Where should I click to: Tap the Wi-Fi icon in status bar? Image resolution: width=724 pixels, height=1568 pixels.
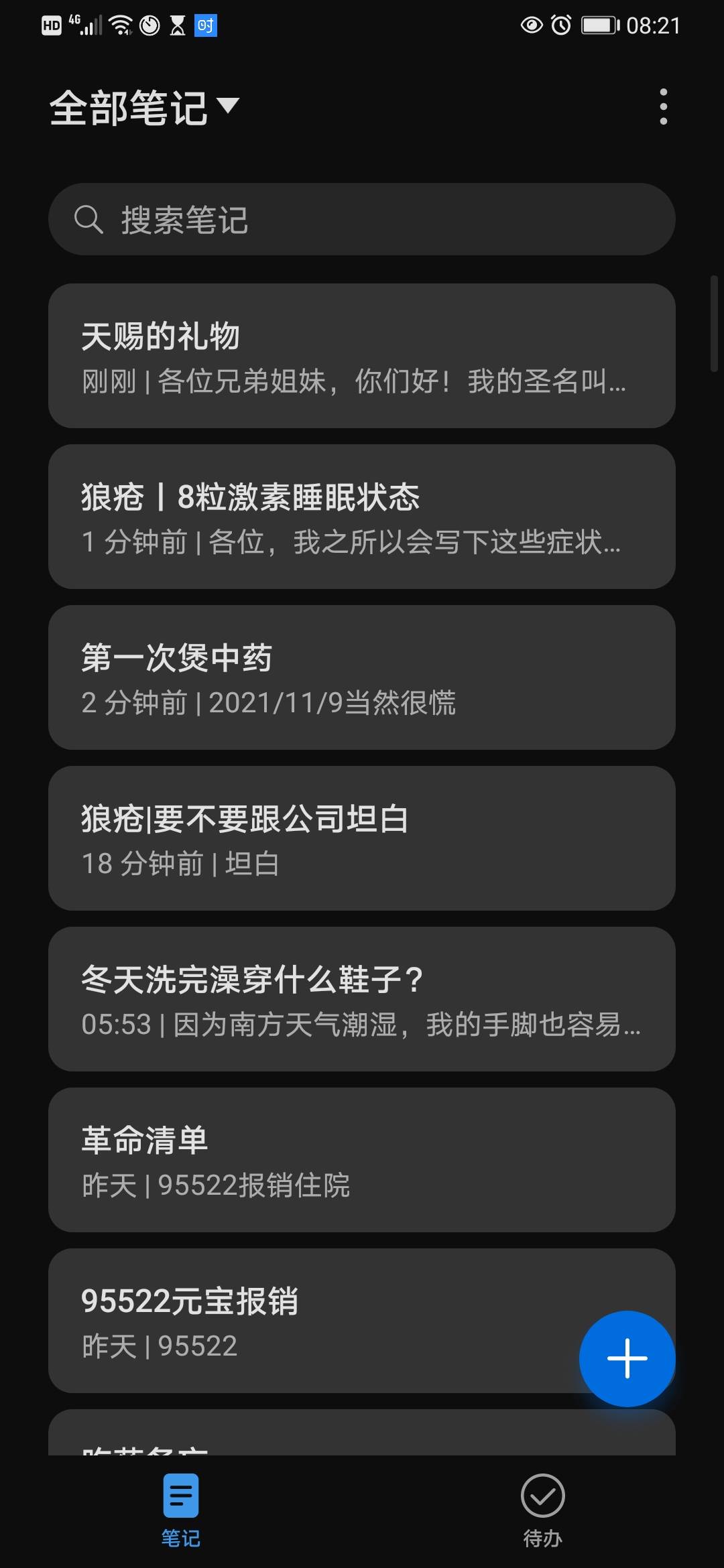(121, 25)
